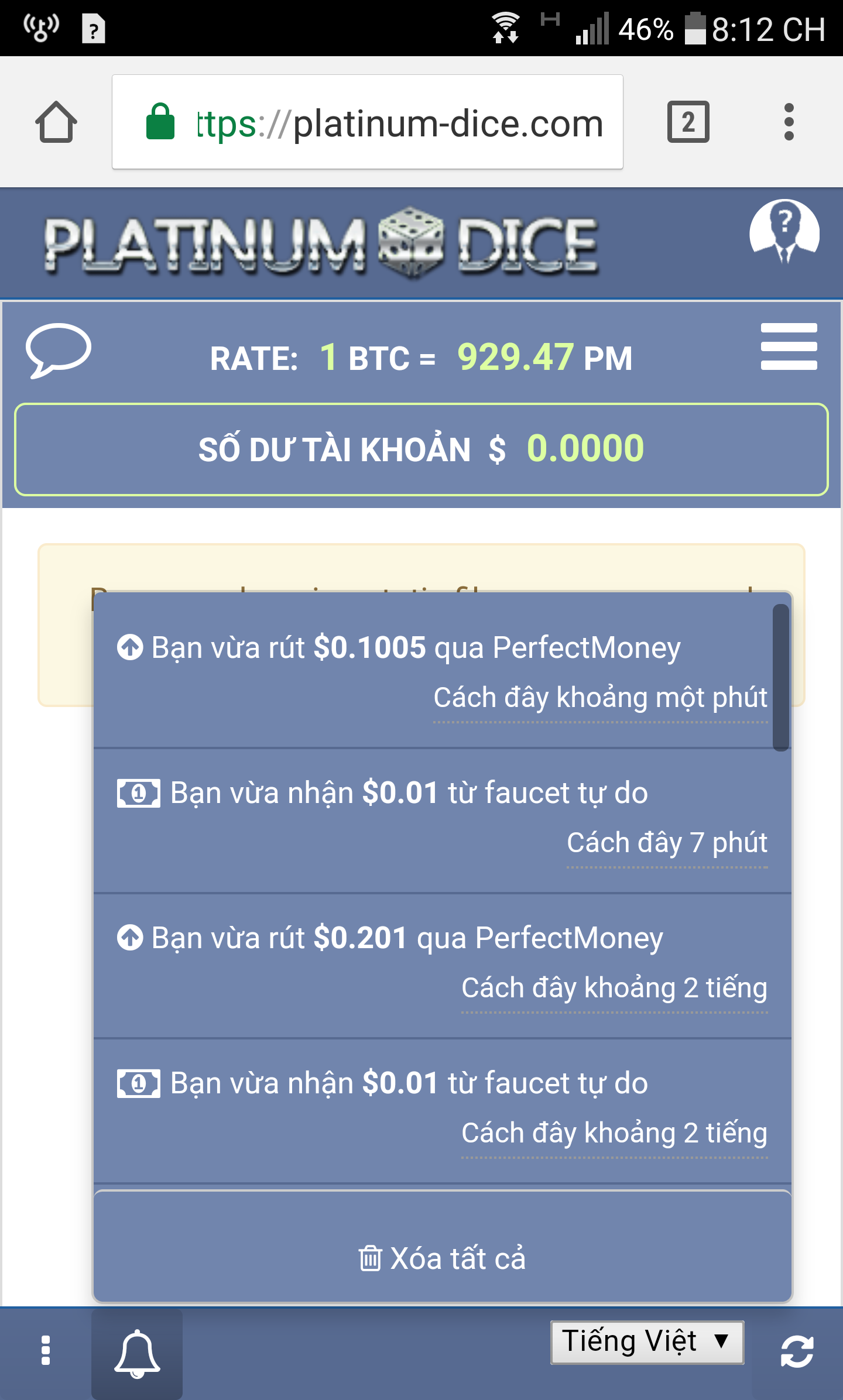843x1400 pixels.
Task: Clear all notifications with Xóa tất cả
Action: [443, 1258]
